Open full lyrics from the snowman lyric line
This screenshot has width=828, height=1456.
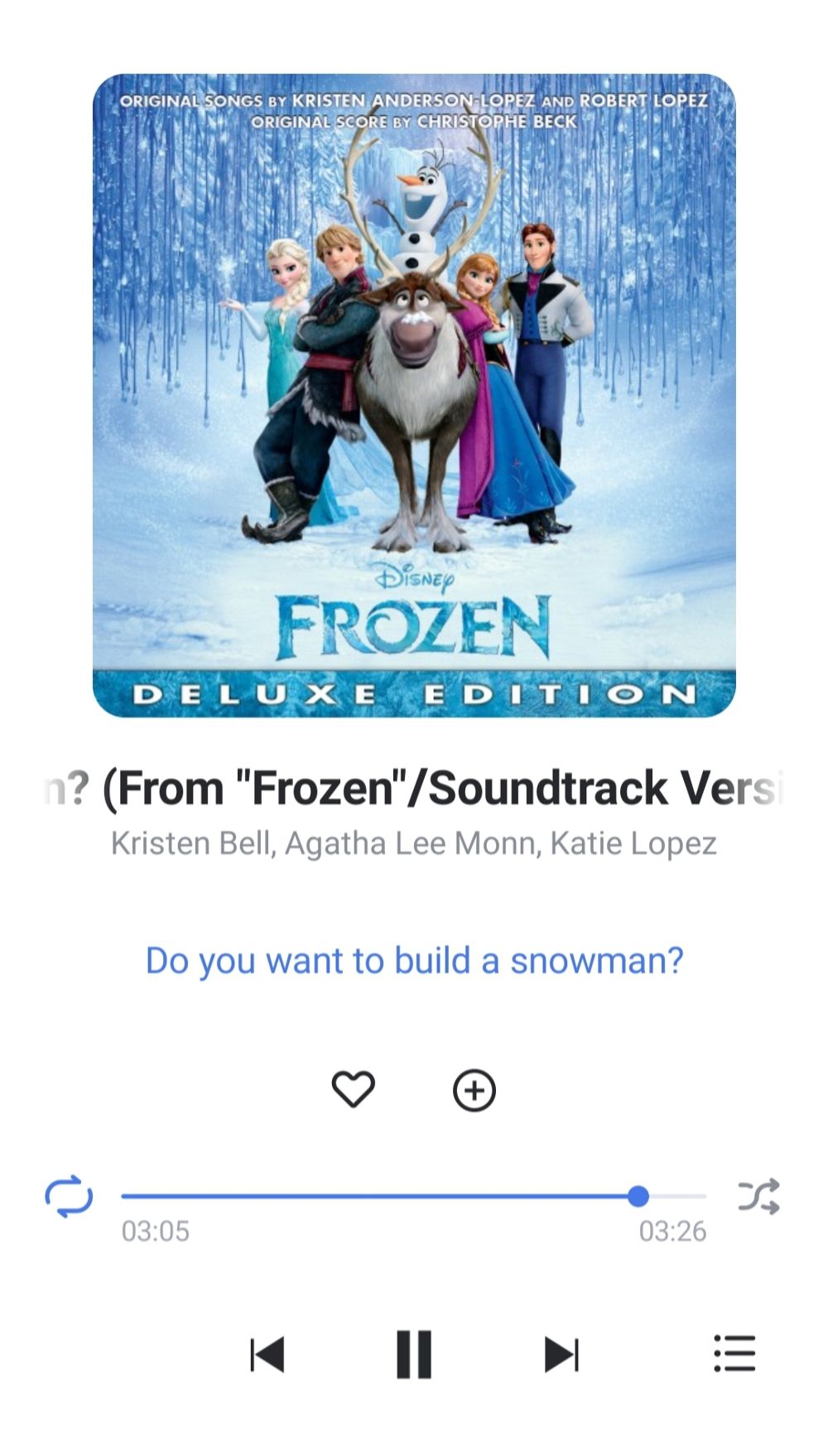coord(414,961)
